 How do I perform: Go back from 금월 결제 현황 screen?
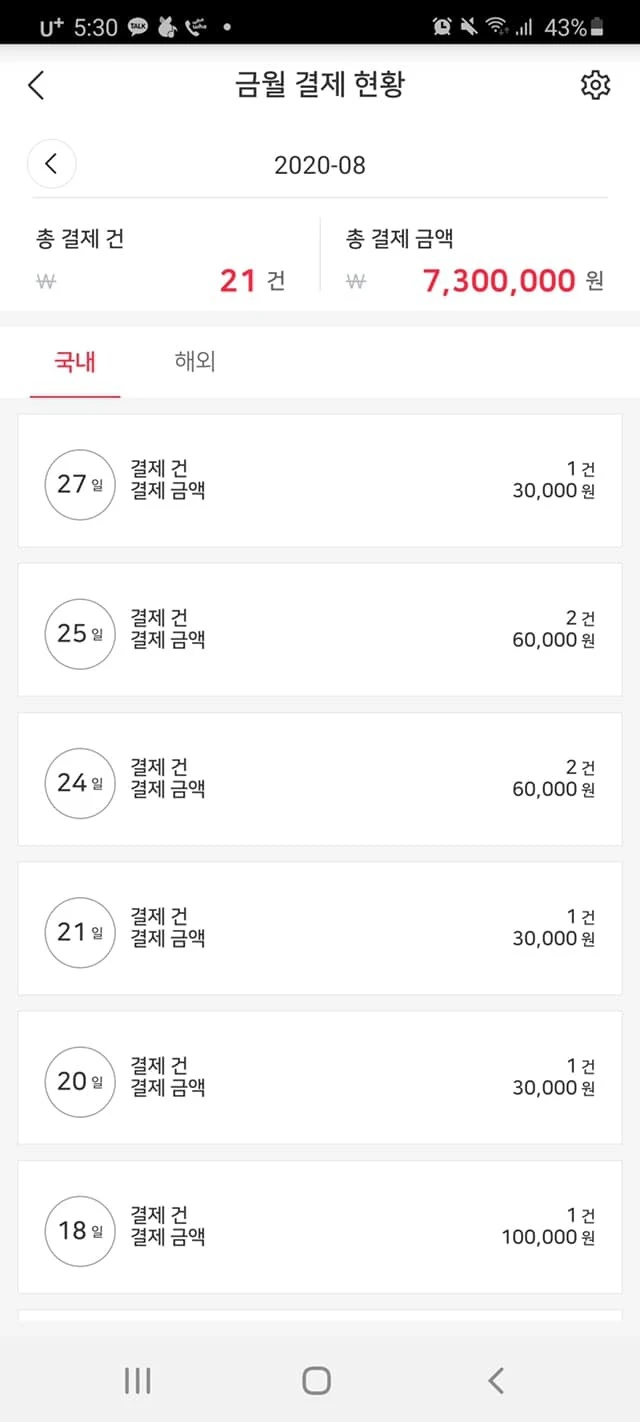point(36,85)
